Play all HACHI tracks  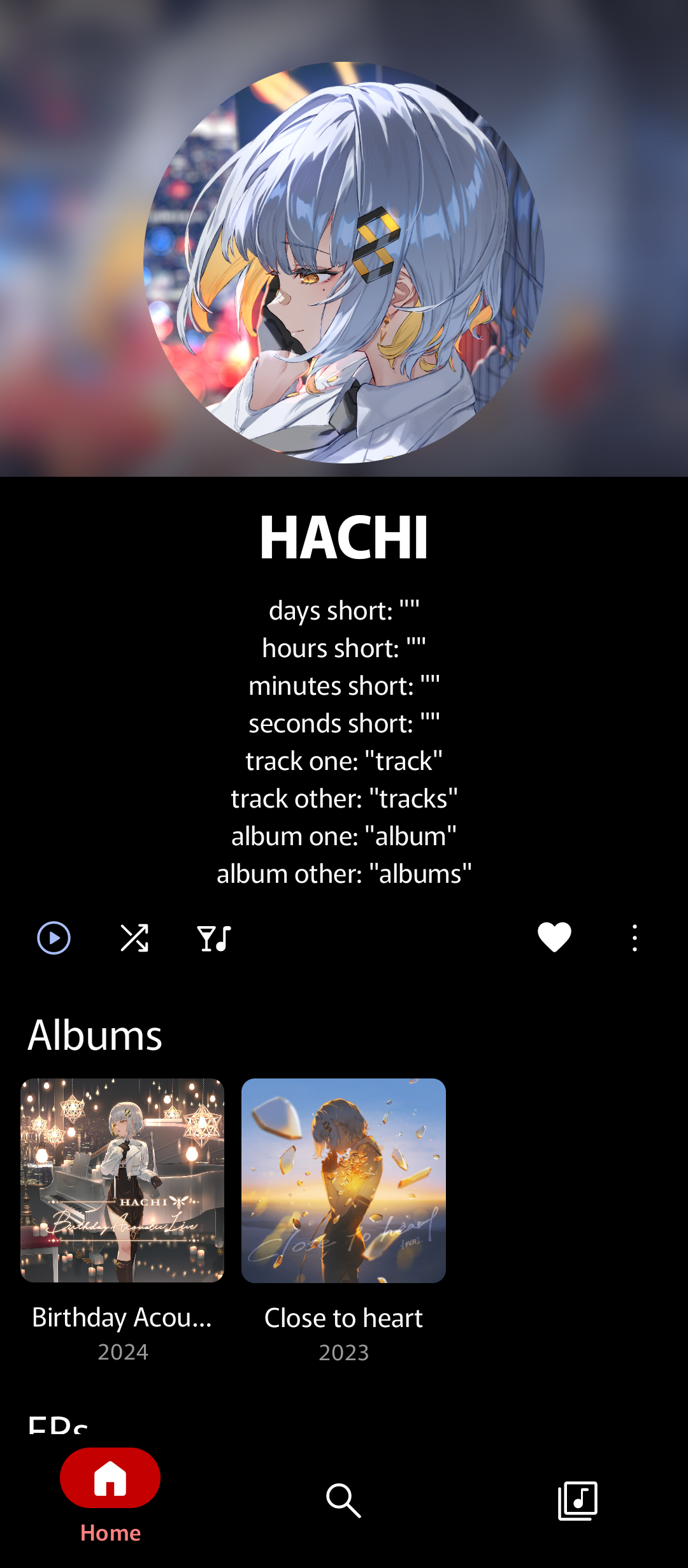click(54, 938)
